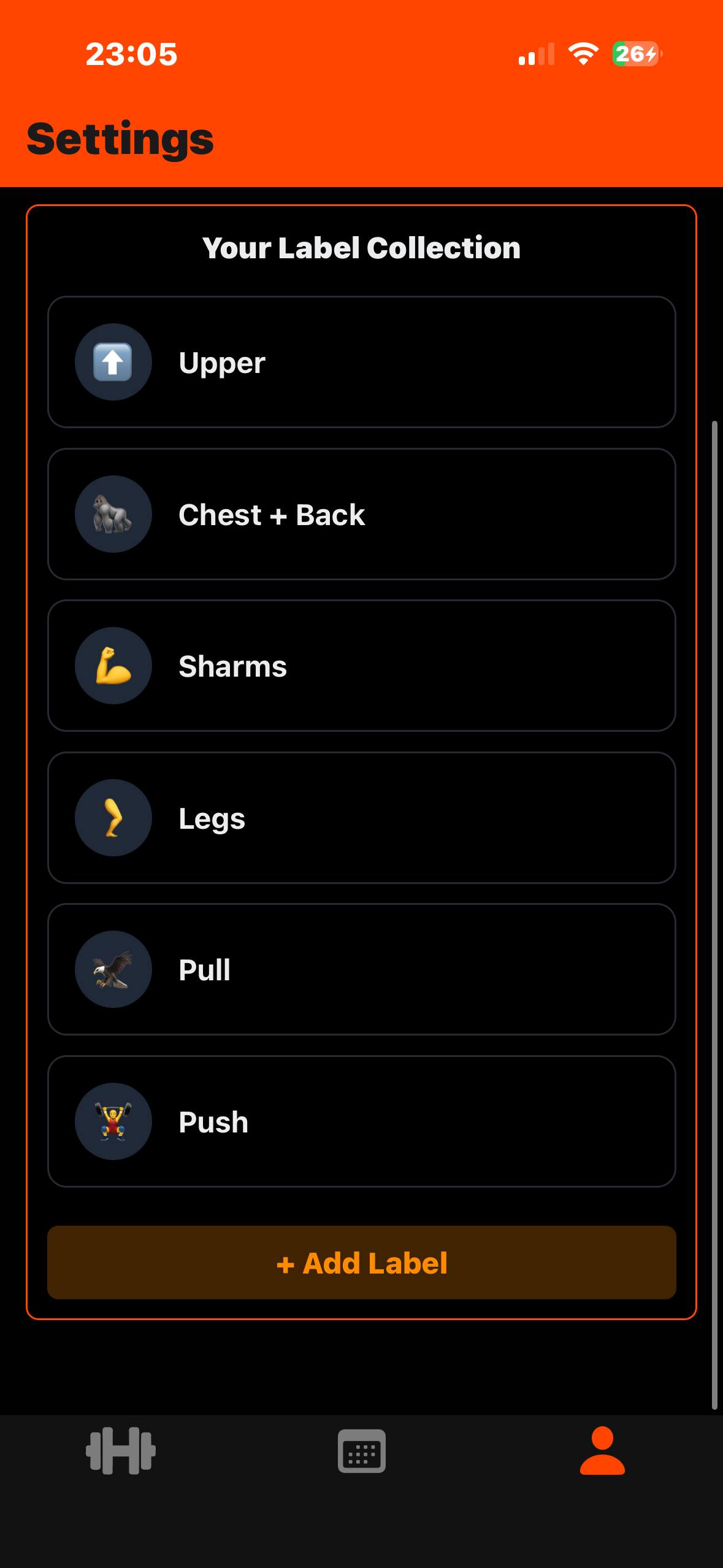Open the Chest + Back label

click(x=361, y=514)
